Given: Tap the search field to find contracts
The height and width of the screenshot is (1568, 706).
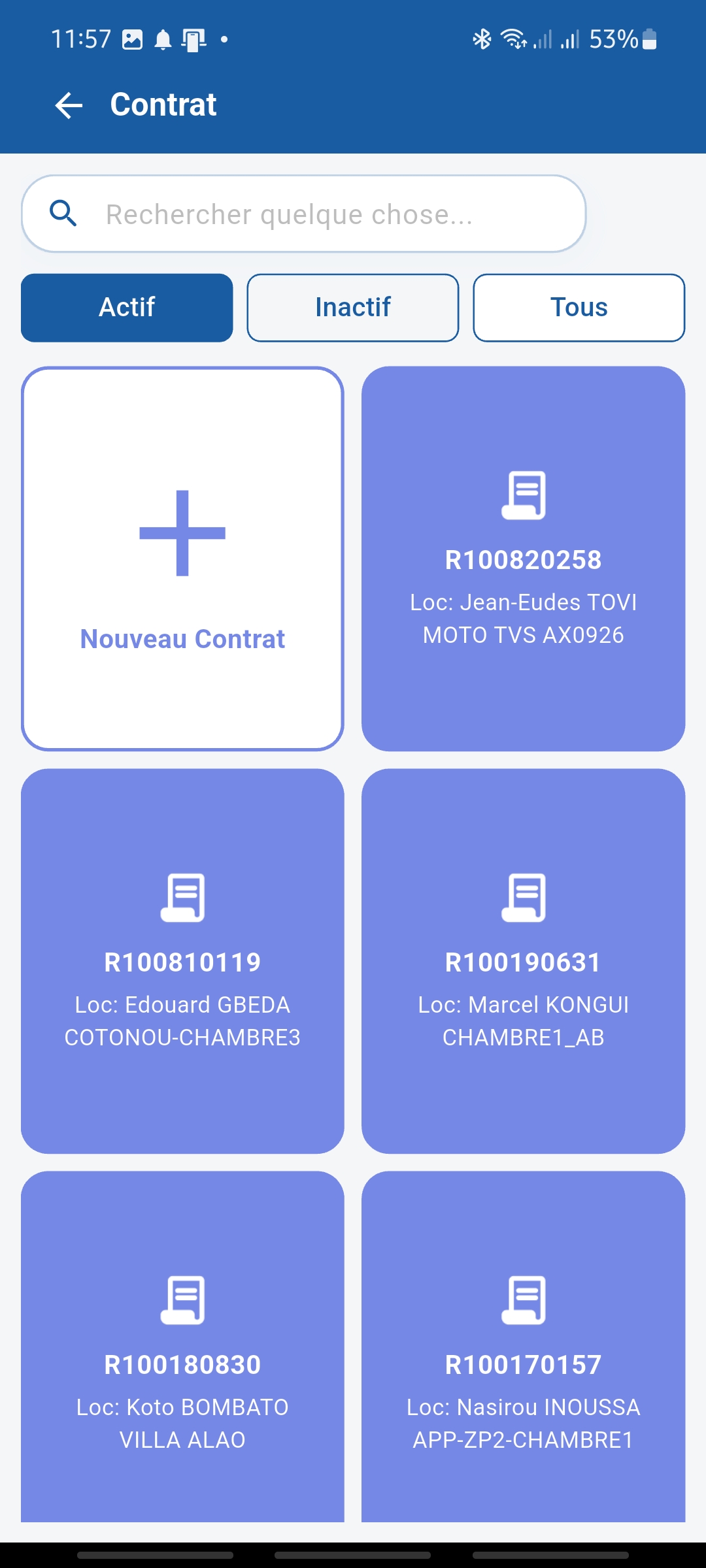Looking at the screenshot, I should 304,214.
